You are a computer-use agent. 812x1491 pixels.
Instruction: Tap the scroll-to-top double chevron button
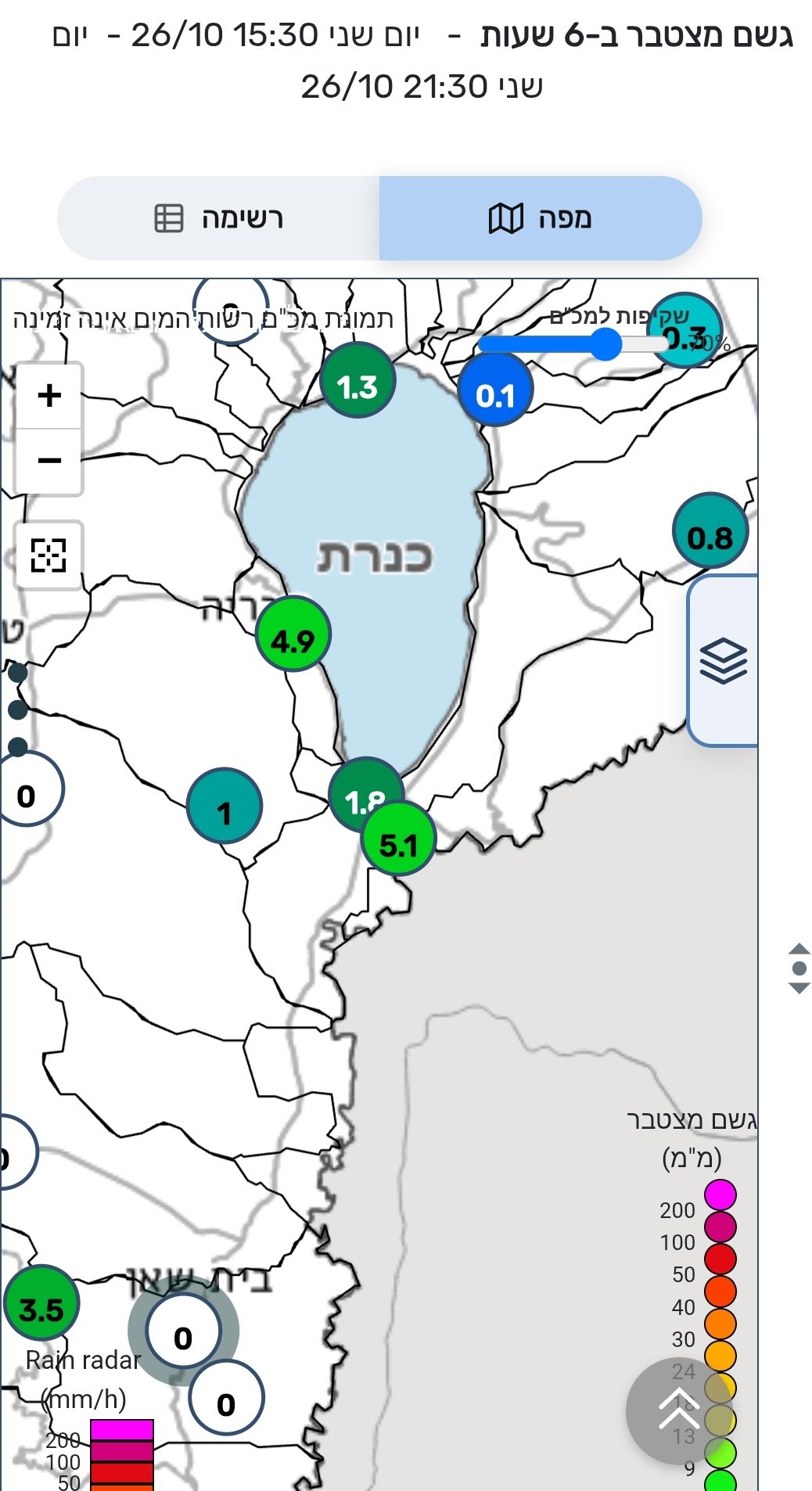pyautogui.click(x=679, y=1410)
